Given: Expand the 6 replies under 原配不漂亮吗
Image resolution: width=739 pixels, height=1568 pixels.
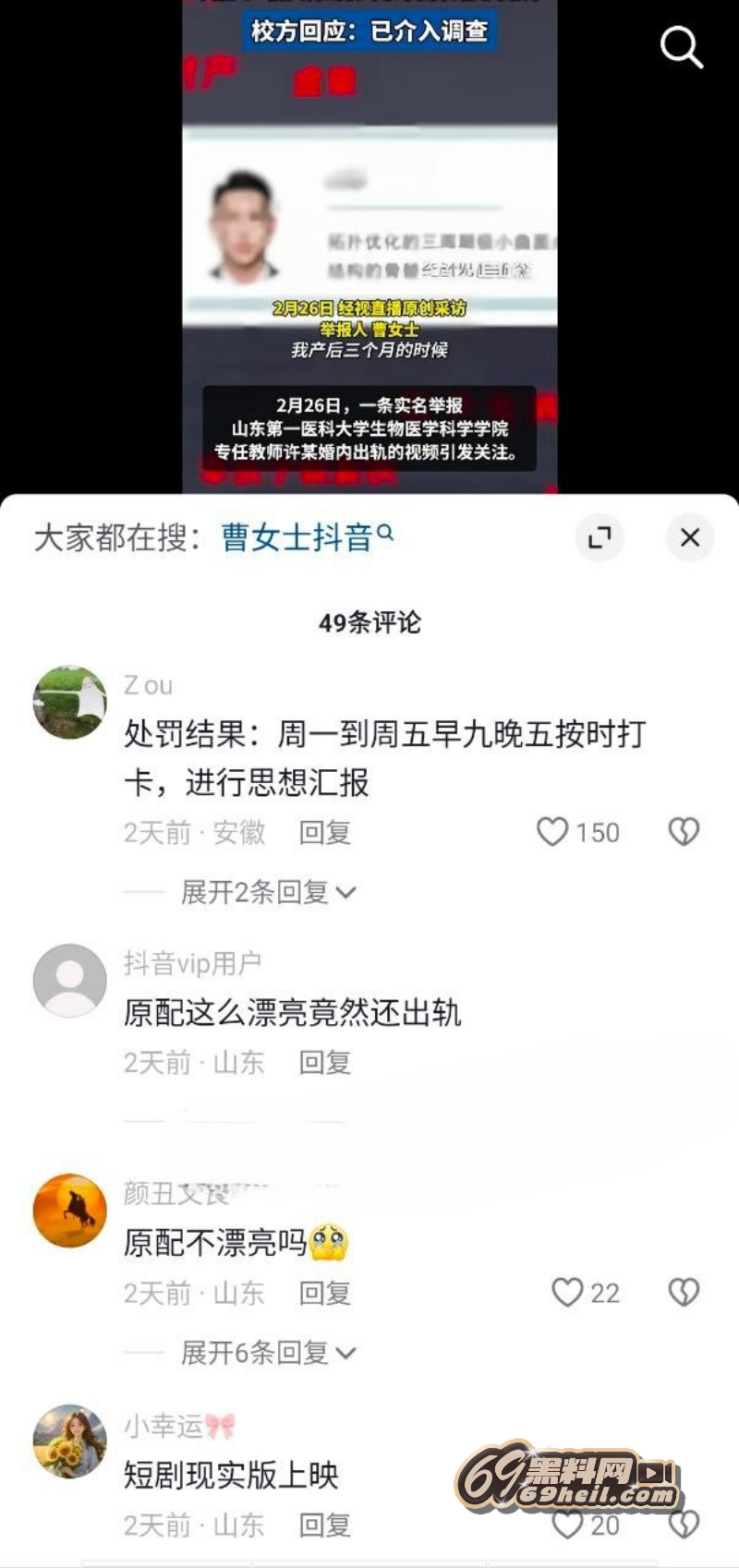Looking at the screenshot, I should tap(268, 1353).
